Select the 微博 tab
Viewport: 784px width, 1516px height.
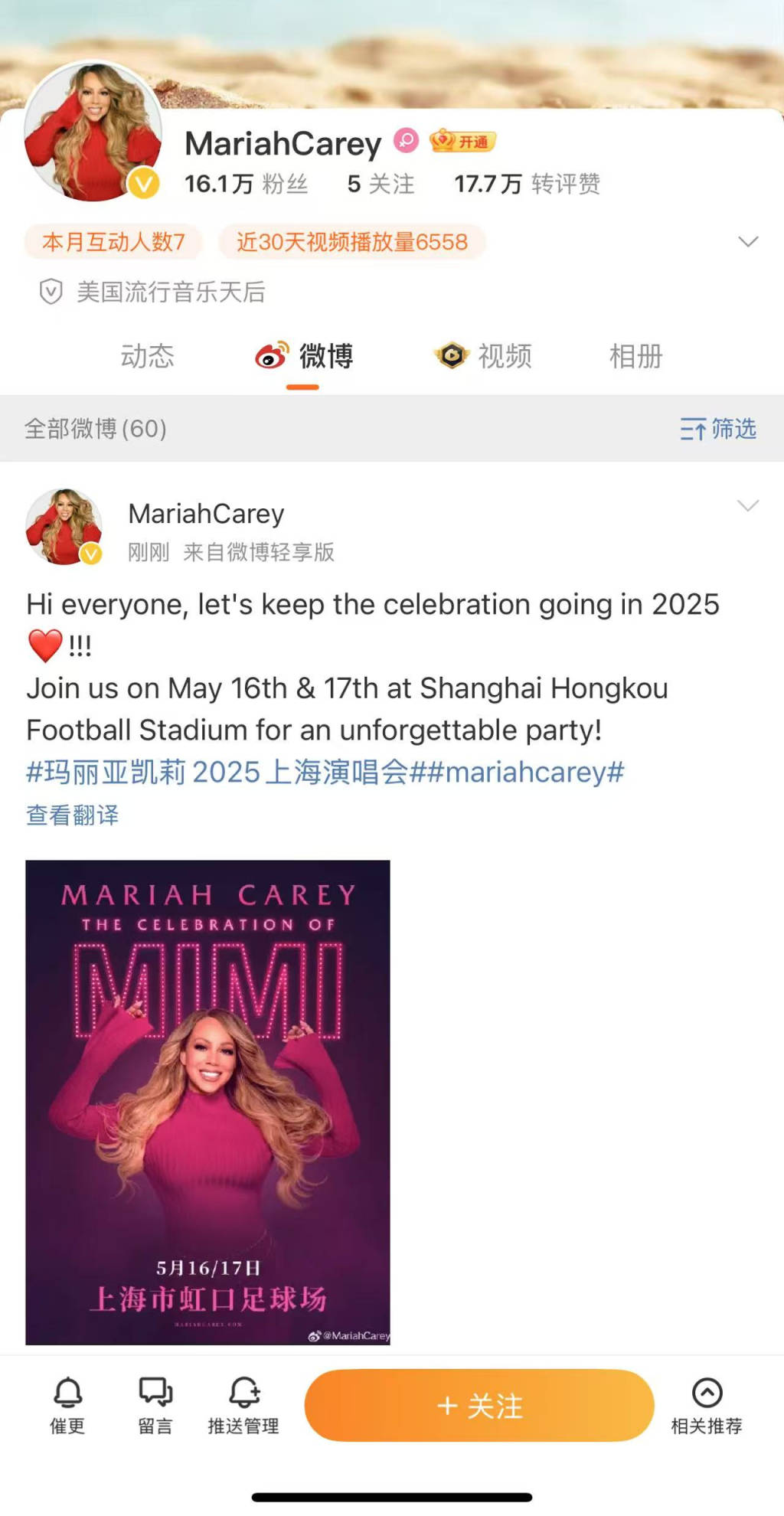coord(304,356)
